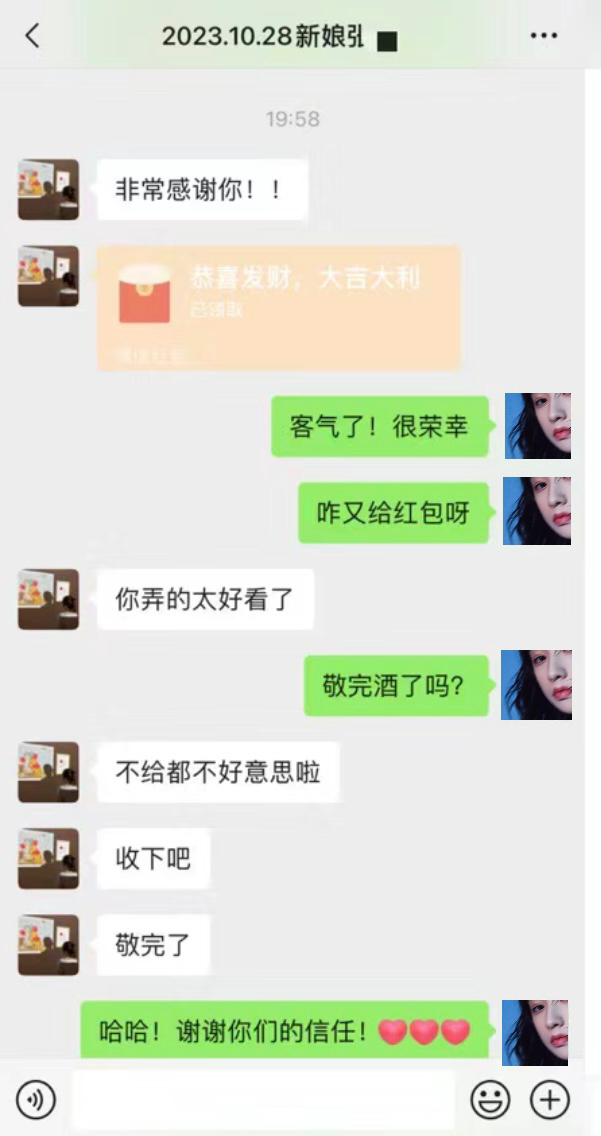Open the 恭喜发财，大吉大利 red packet
601x1136 pixels.
click(x=279, y=306)
